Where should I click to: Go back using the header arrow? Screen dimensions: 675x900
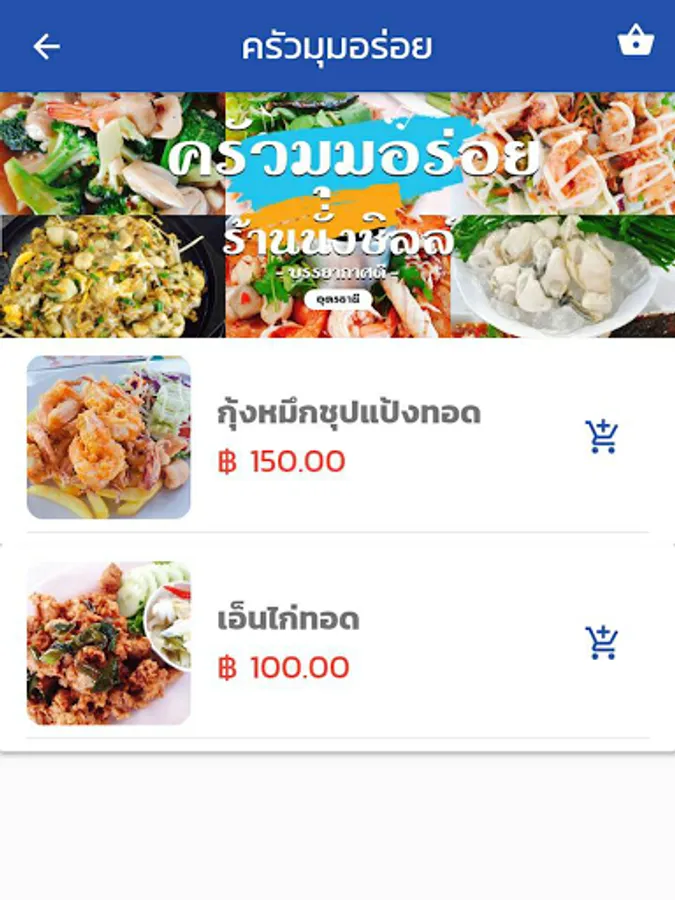coord(47,46)
